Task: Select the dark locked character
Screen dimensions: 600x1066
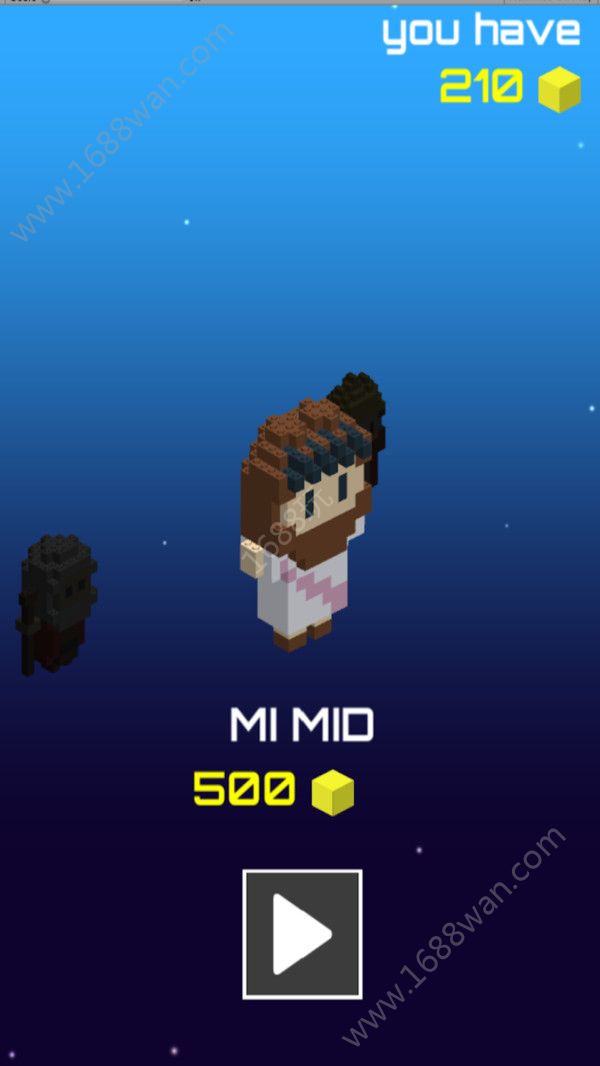Action: coord(56,602)
